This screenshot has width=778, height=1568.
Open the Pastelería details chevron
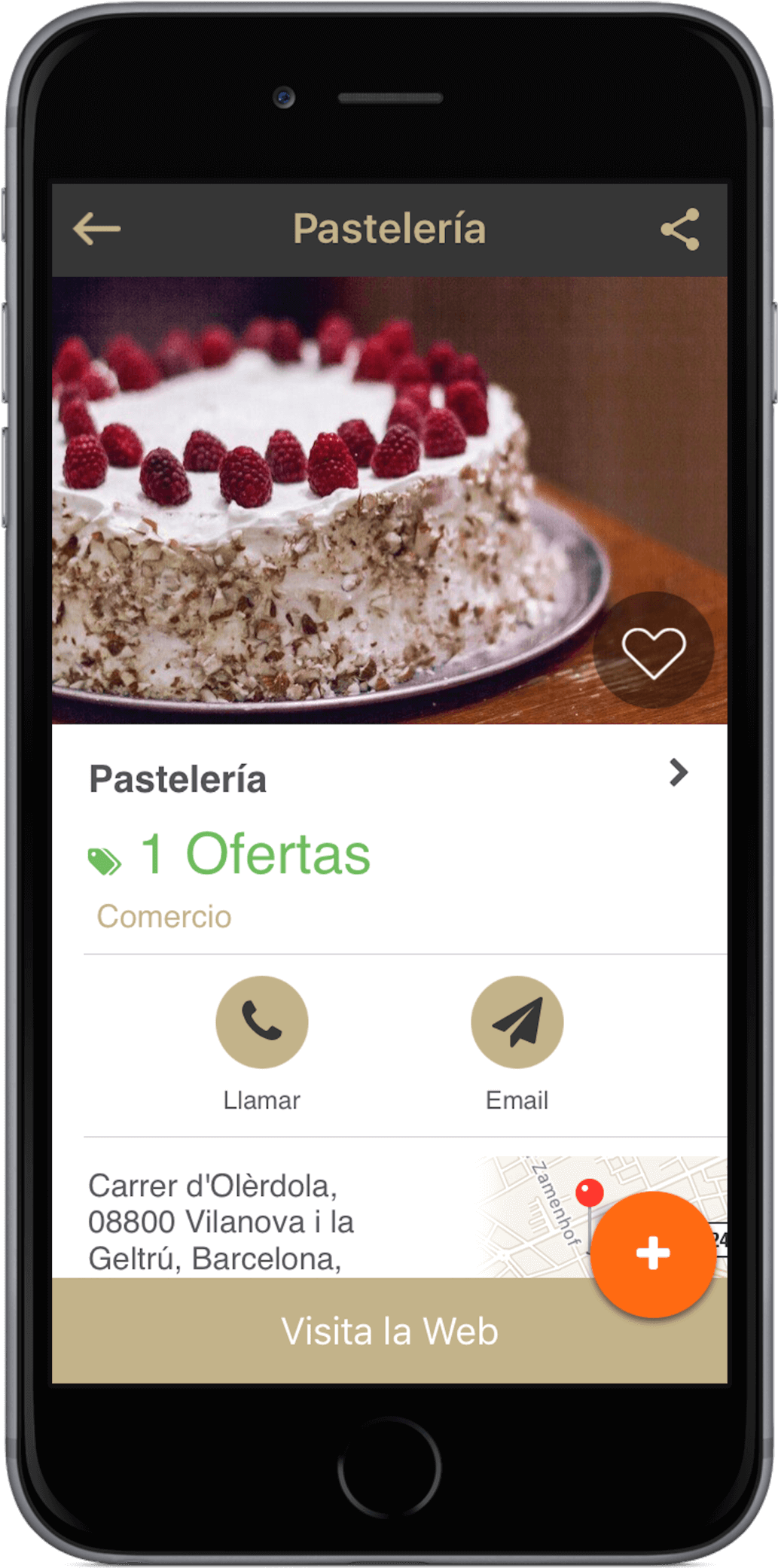pos(678,773)
